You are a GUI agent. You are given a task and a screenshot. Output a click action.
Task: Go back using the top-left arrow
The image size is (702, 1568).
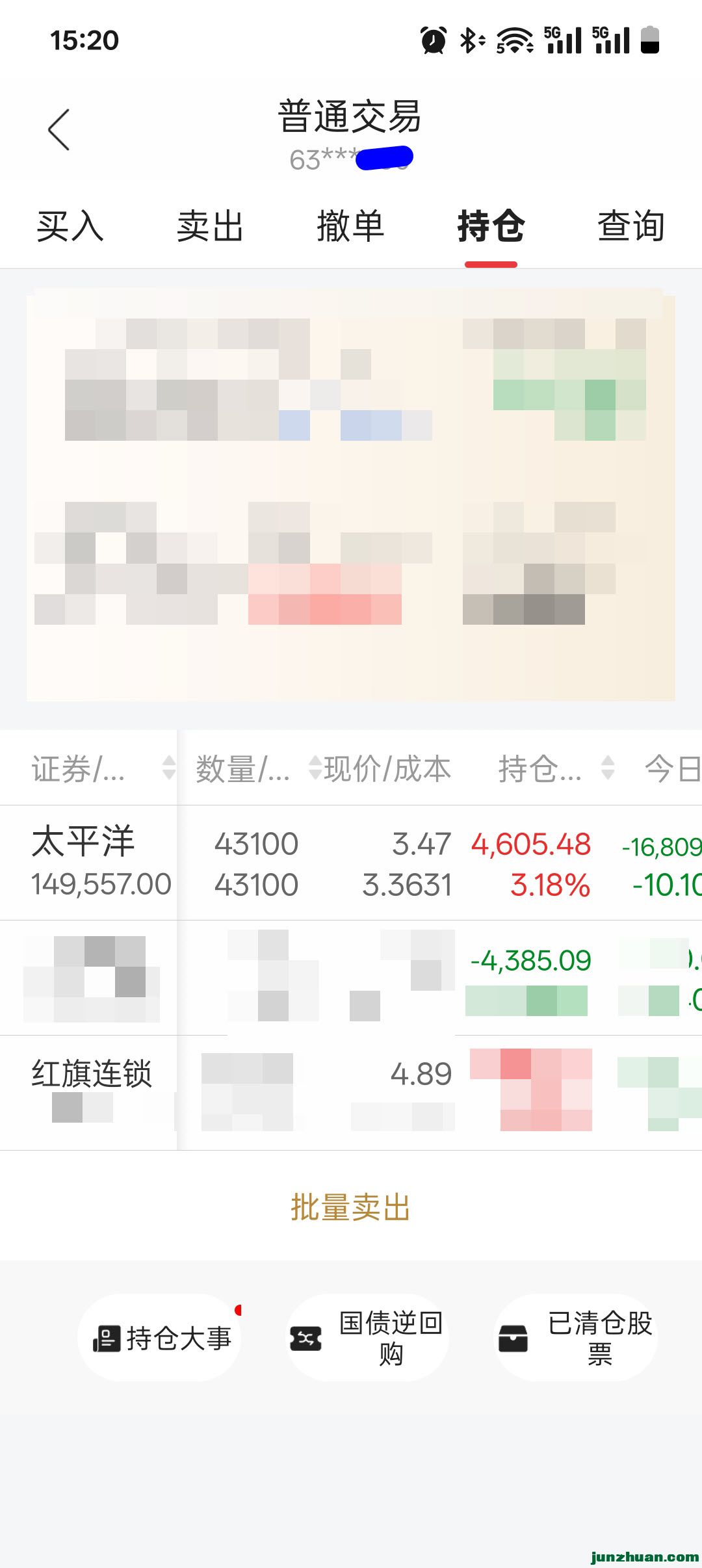tap(58, 130)
